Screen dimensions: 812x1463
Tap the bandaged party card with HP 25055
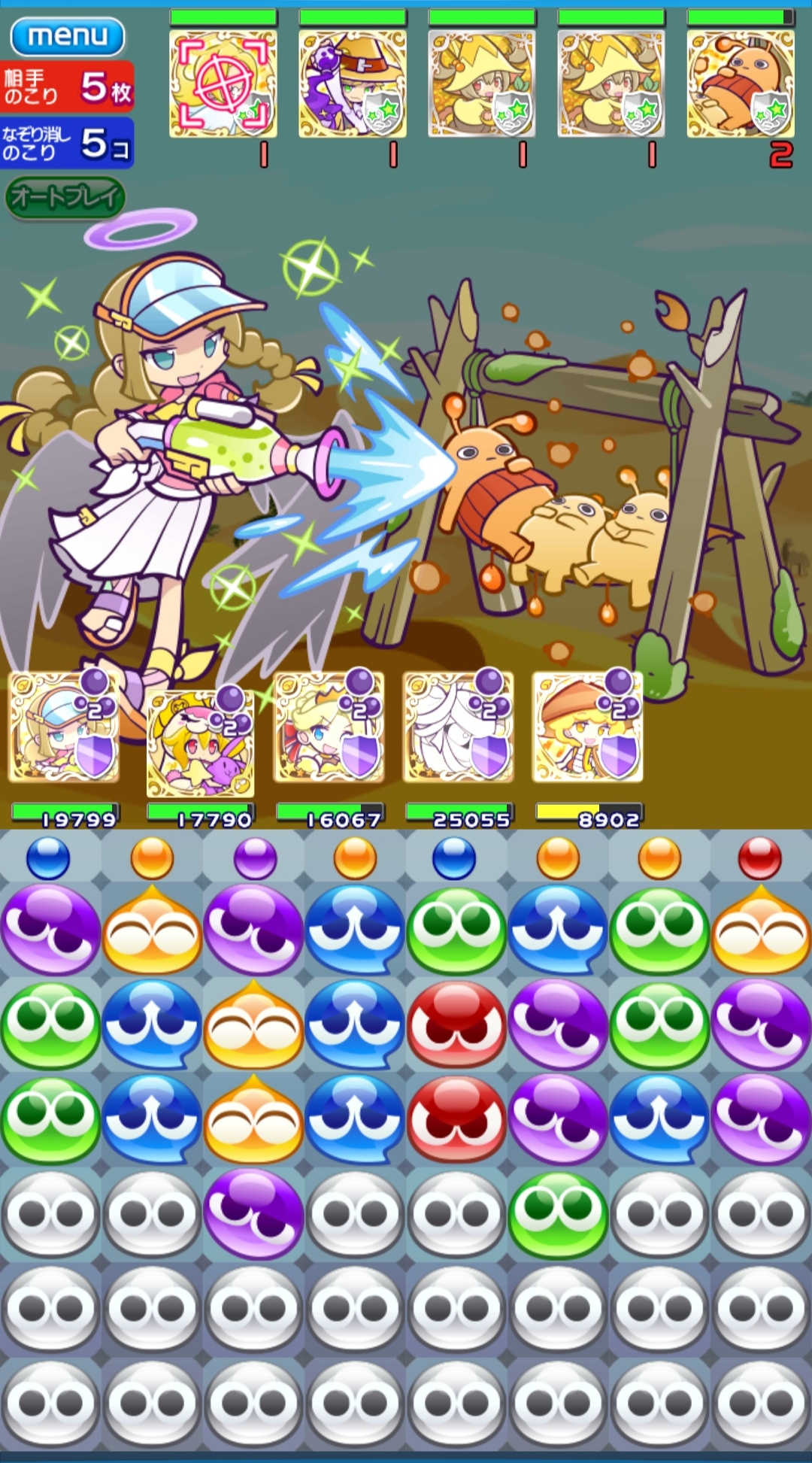(459, 727)
